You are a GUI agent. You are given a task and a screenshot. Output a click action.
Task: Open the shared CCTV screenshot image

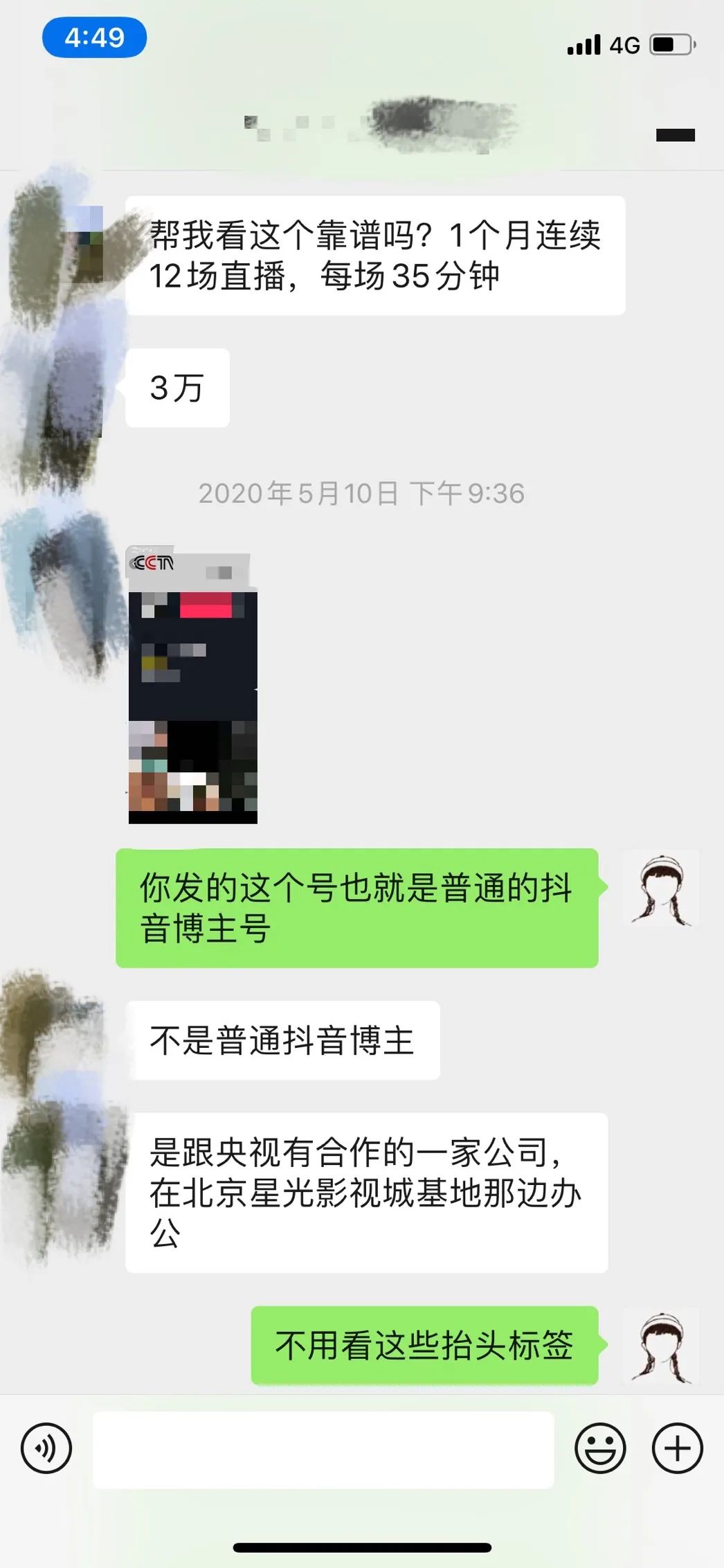[x=192, y=685]
